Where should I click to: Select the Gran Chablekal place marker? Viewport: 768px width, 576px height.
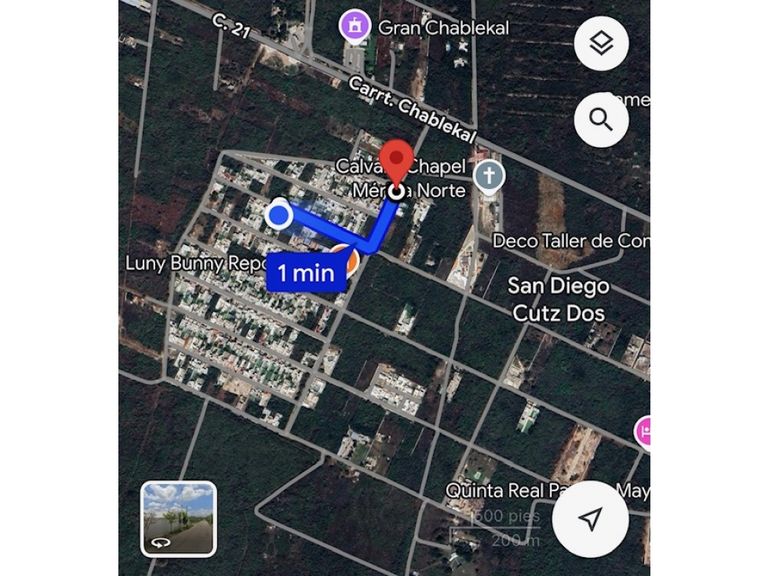coord(353,26)
